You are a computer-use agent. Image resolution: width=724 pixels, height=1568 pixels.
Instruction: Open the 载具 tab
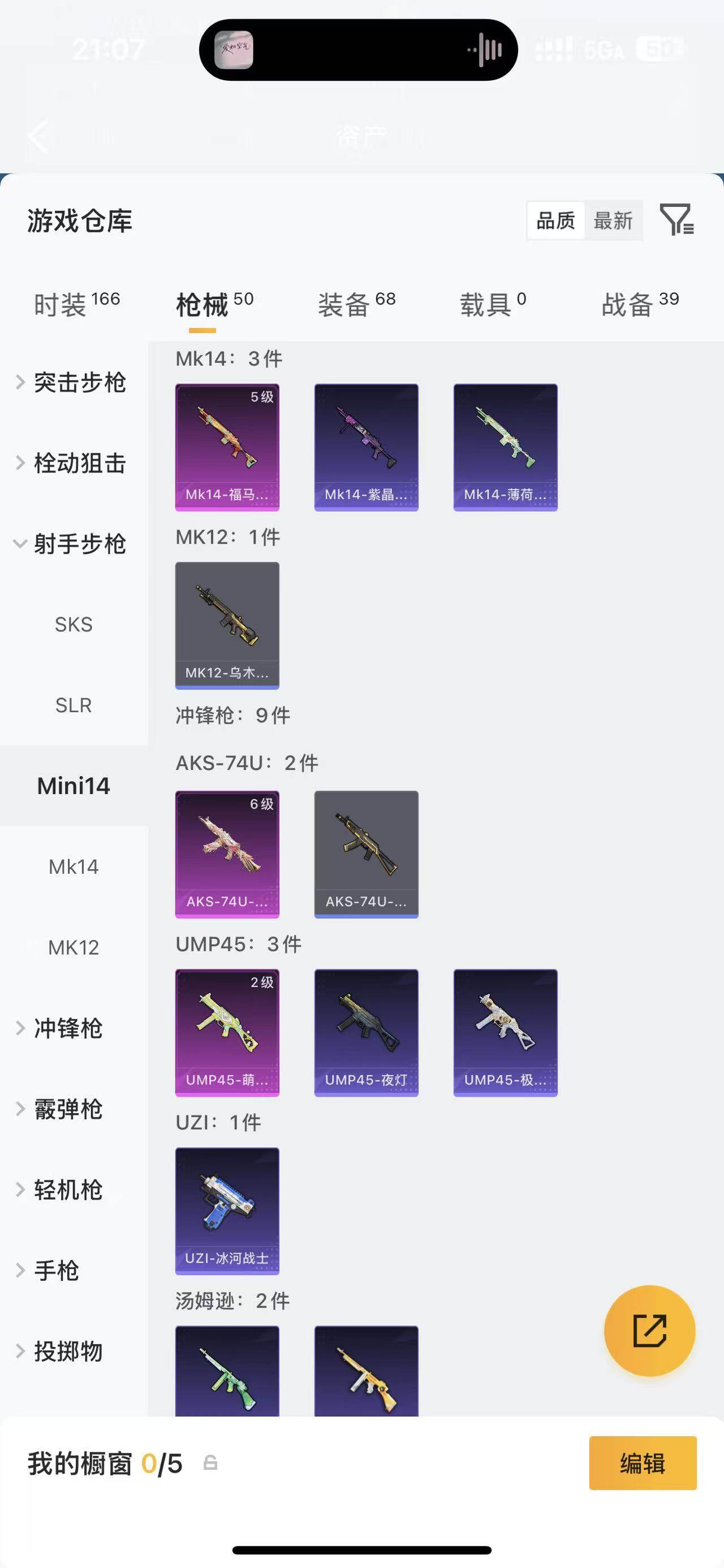(x=492, y=304)
